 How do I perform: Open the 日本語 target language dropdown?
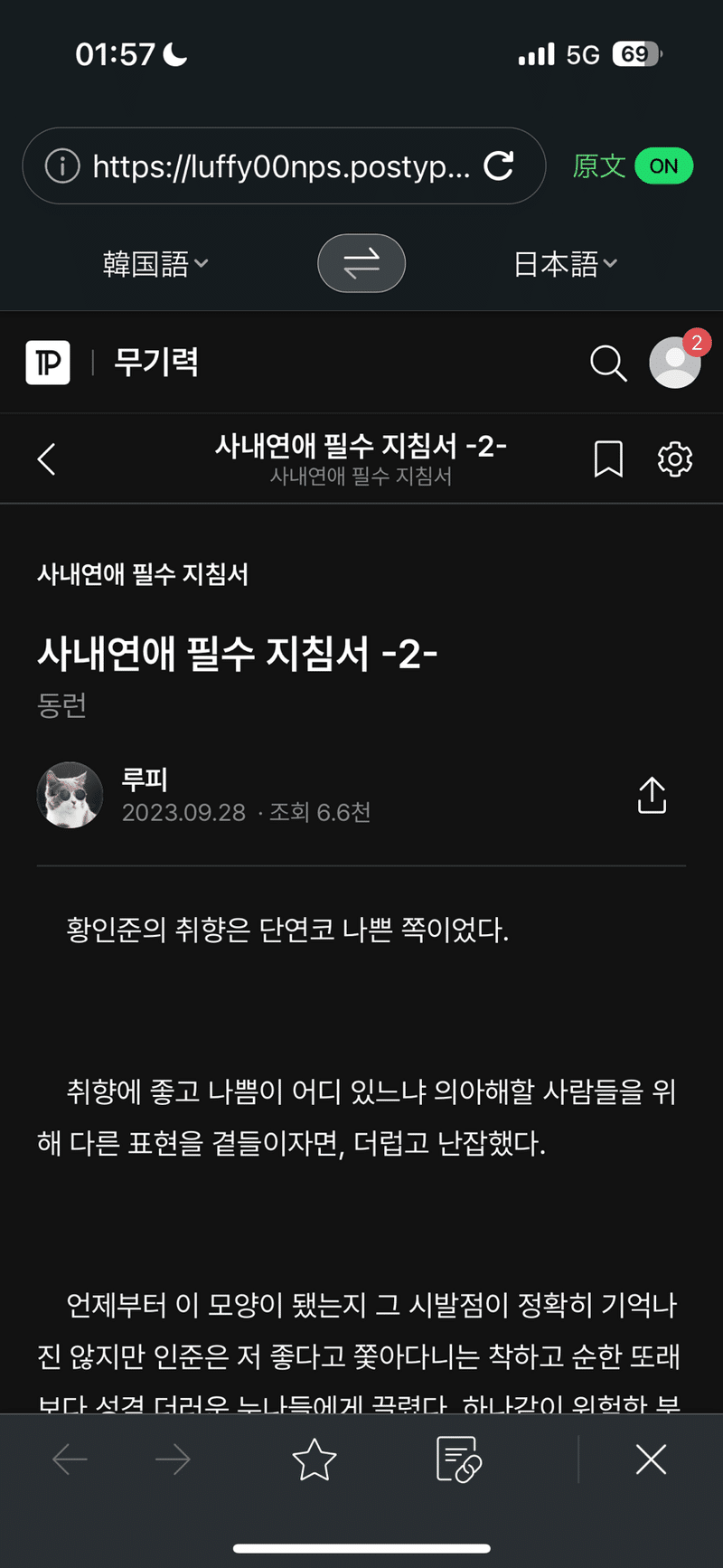(565, 264)
